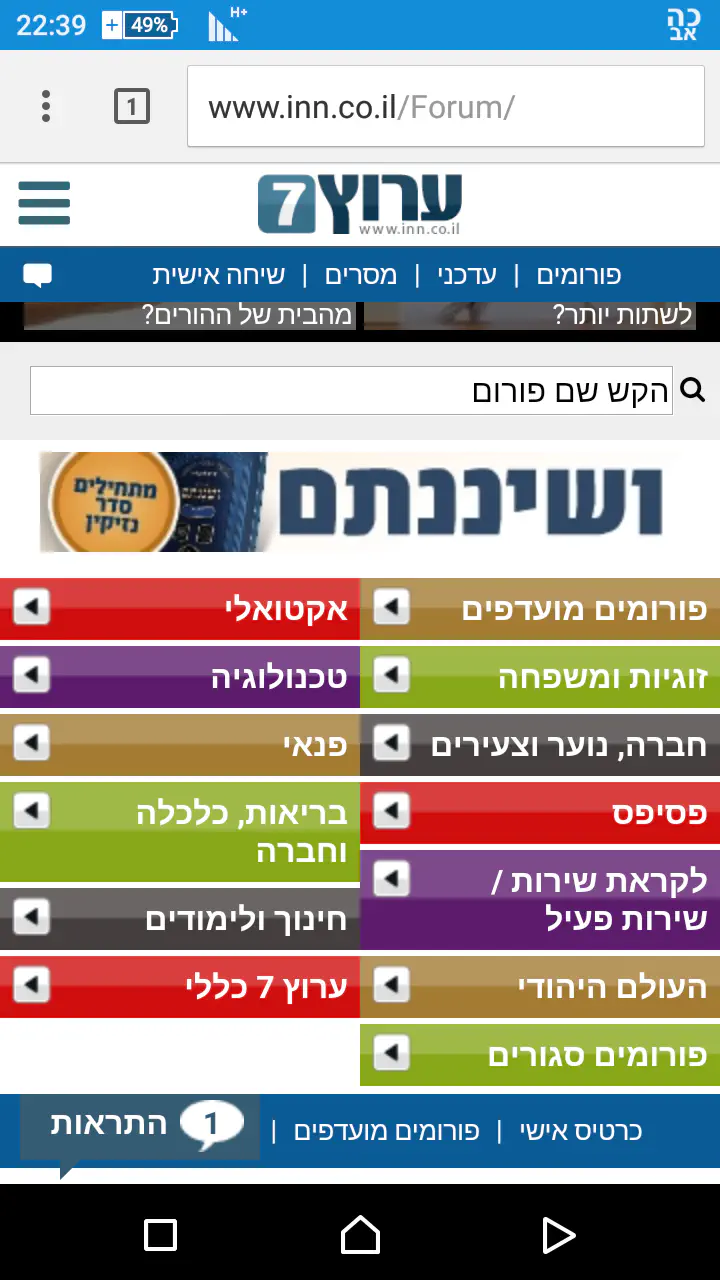
Task: Open the כרטיס אישי link
Action: 580,1131
